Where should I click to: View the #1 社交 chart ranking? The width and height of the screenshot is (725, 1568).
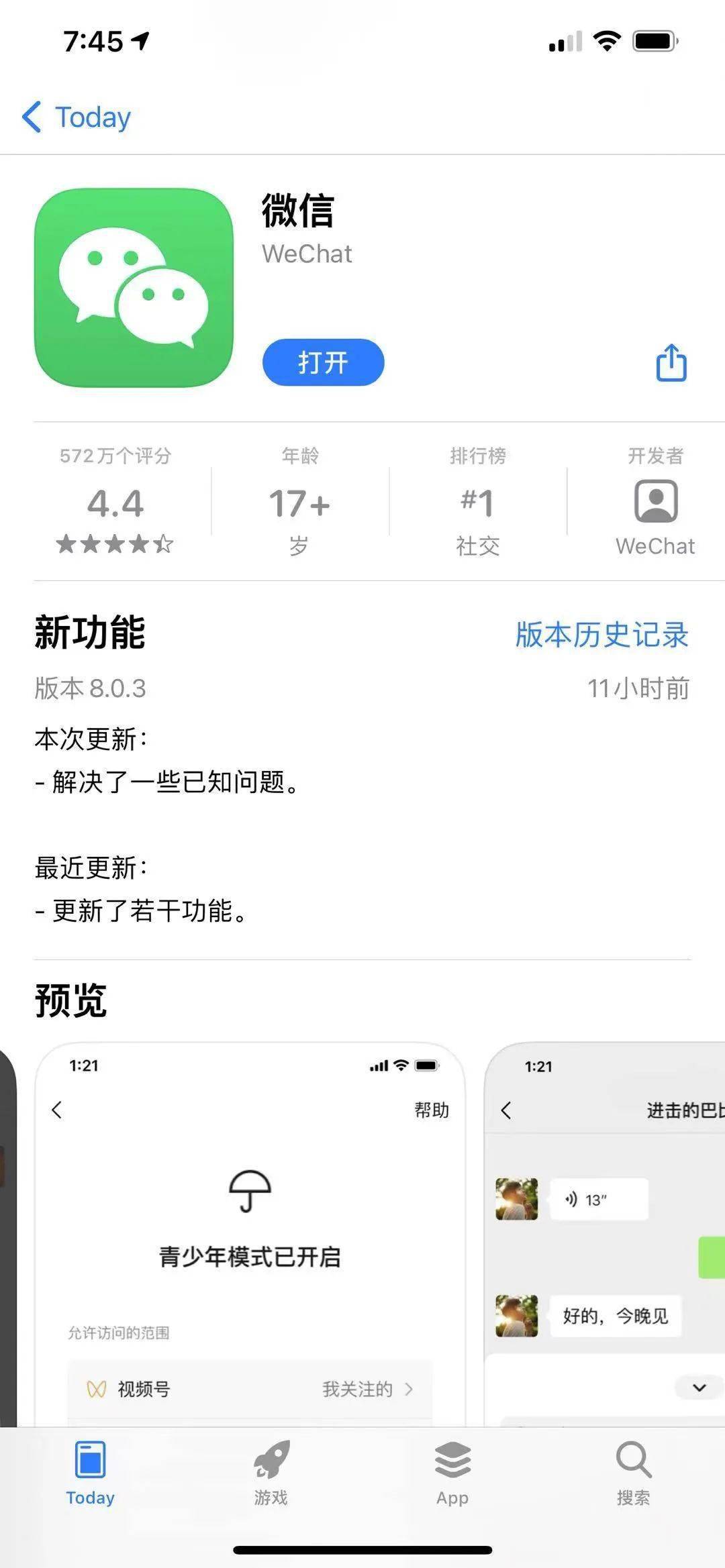(x=477, y=503)
